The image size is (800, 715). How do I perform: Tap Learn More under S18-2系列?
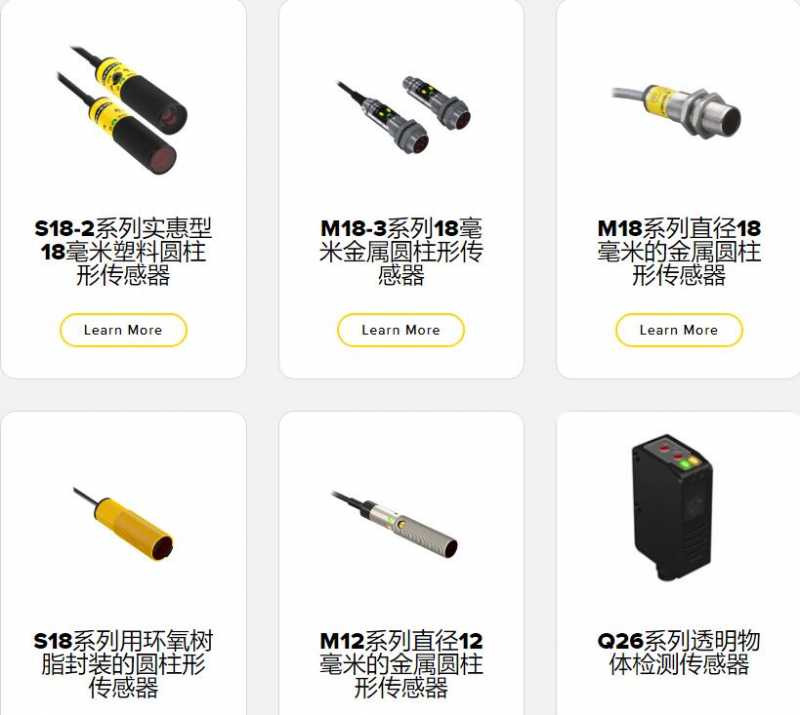click(x=123, y=330)
